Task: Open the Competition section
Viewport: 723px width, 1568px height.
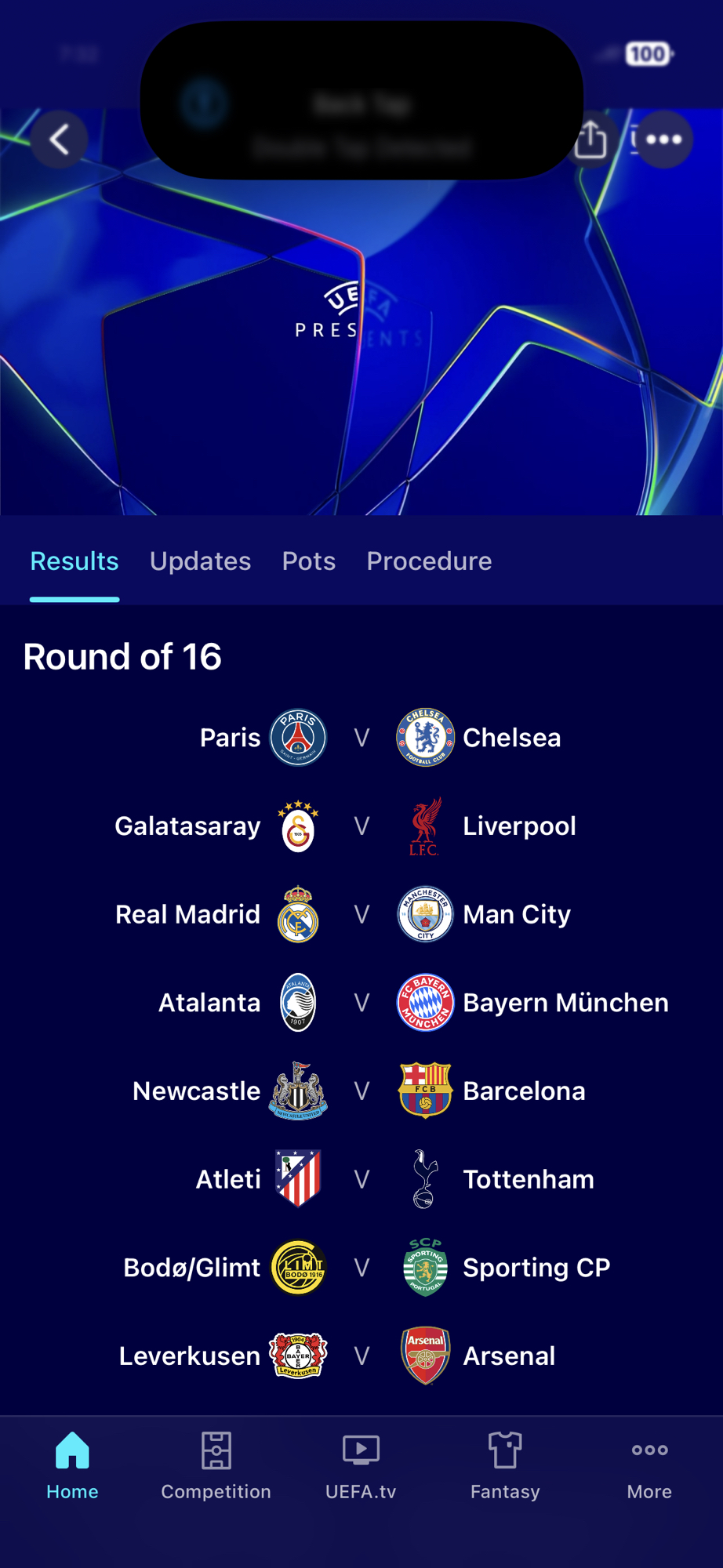Action: tap(216, 1465)
